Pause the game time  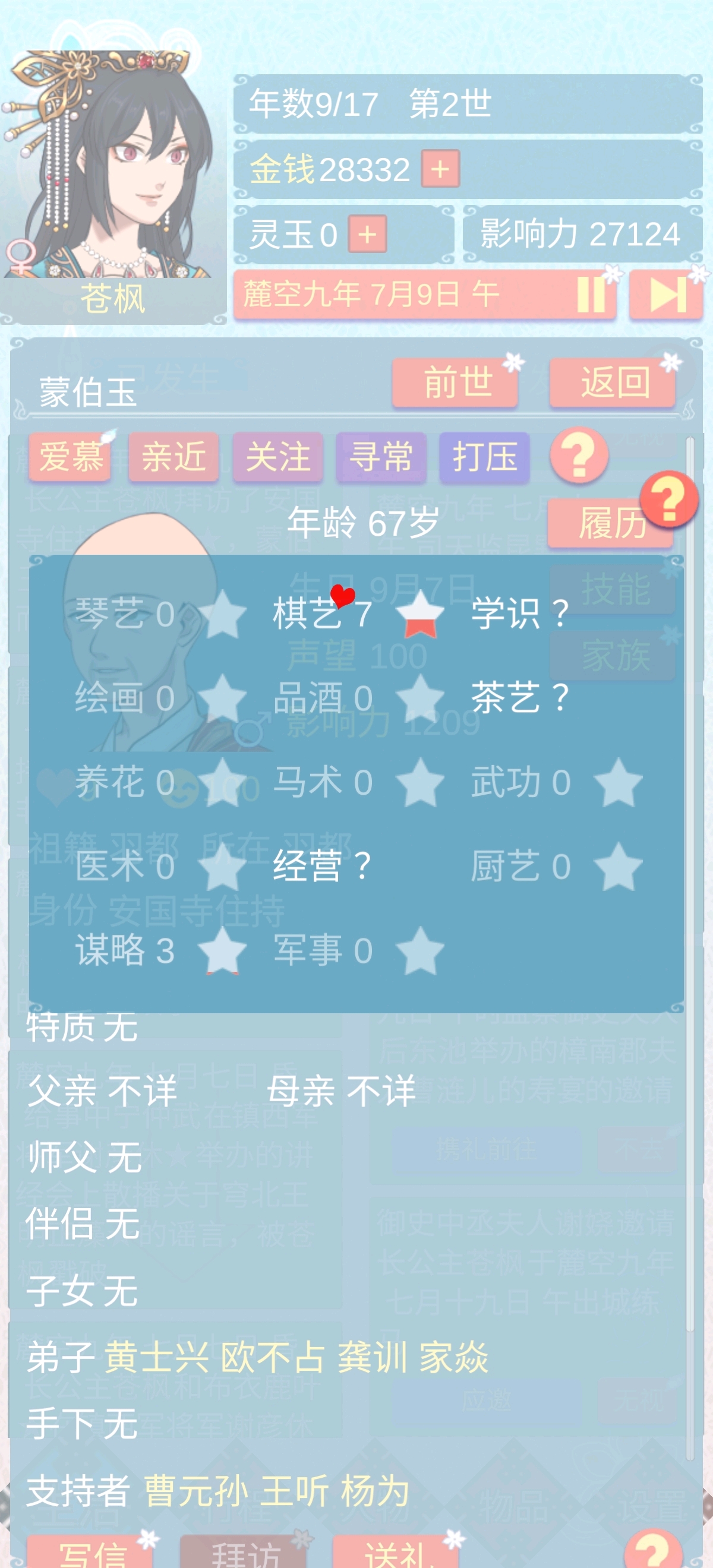pyautogui.click(x=591, y=295)
